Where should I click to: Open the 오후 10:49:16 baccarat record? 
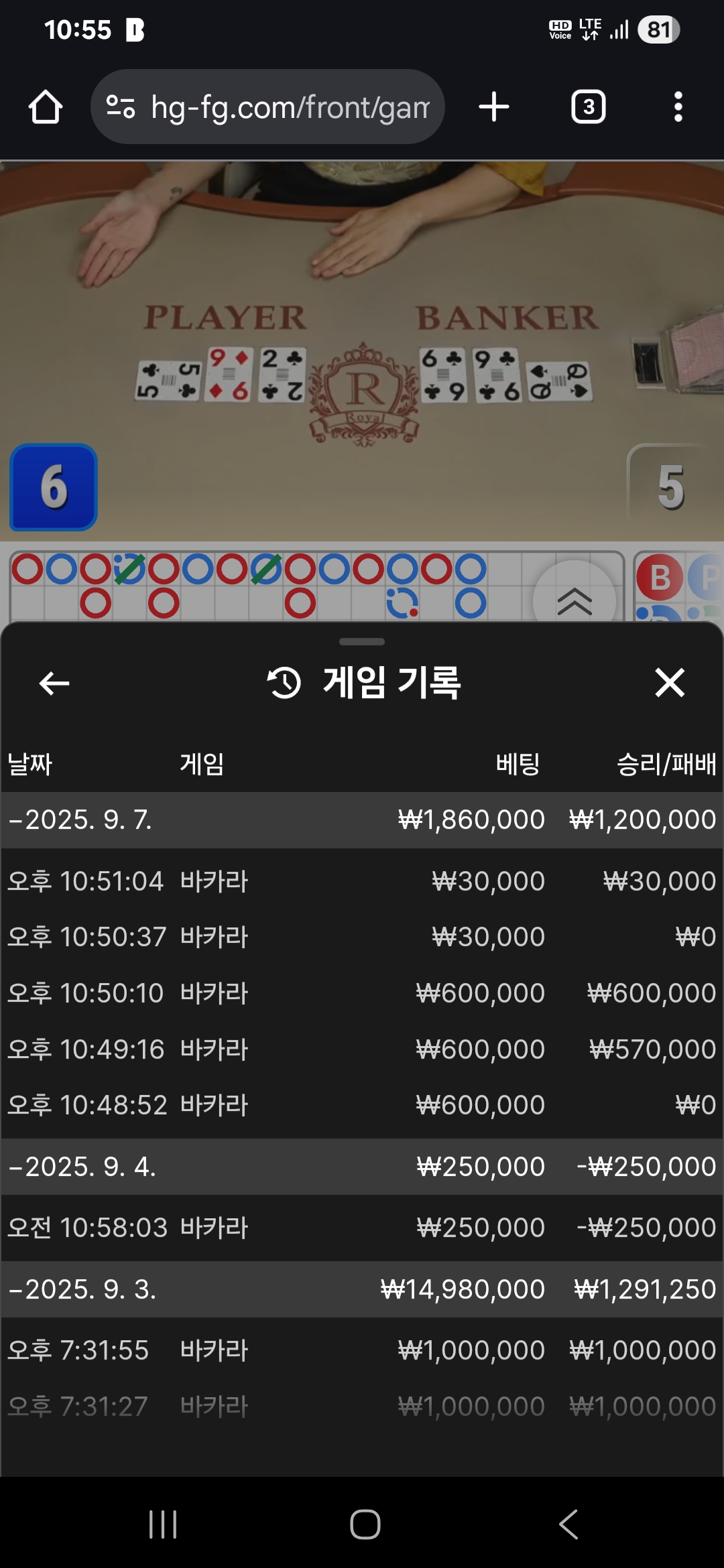point(362,1049)
